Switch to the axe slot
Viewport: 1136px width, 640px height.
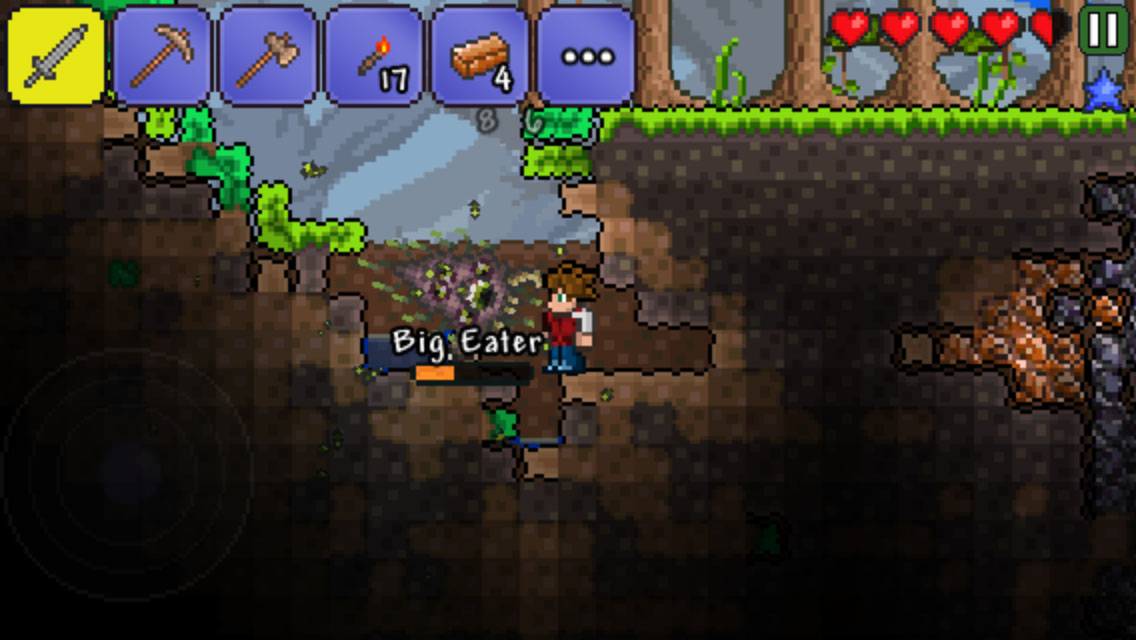pyautogui.click(x=267, y=56)
